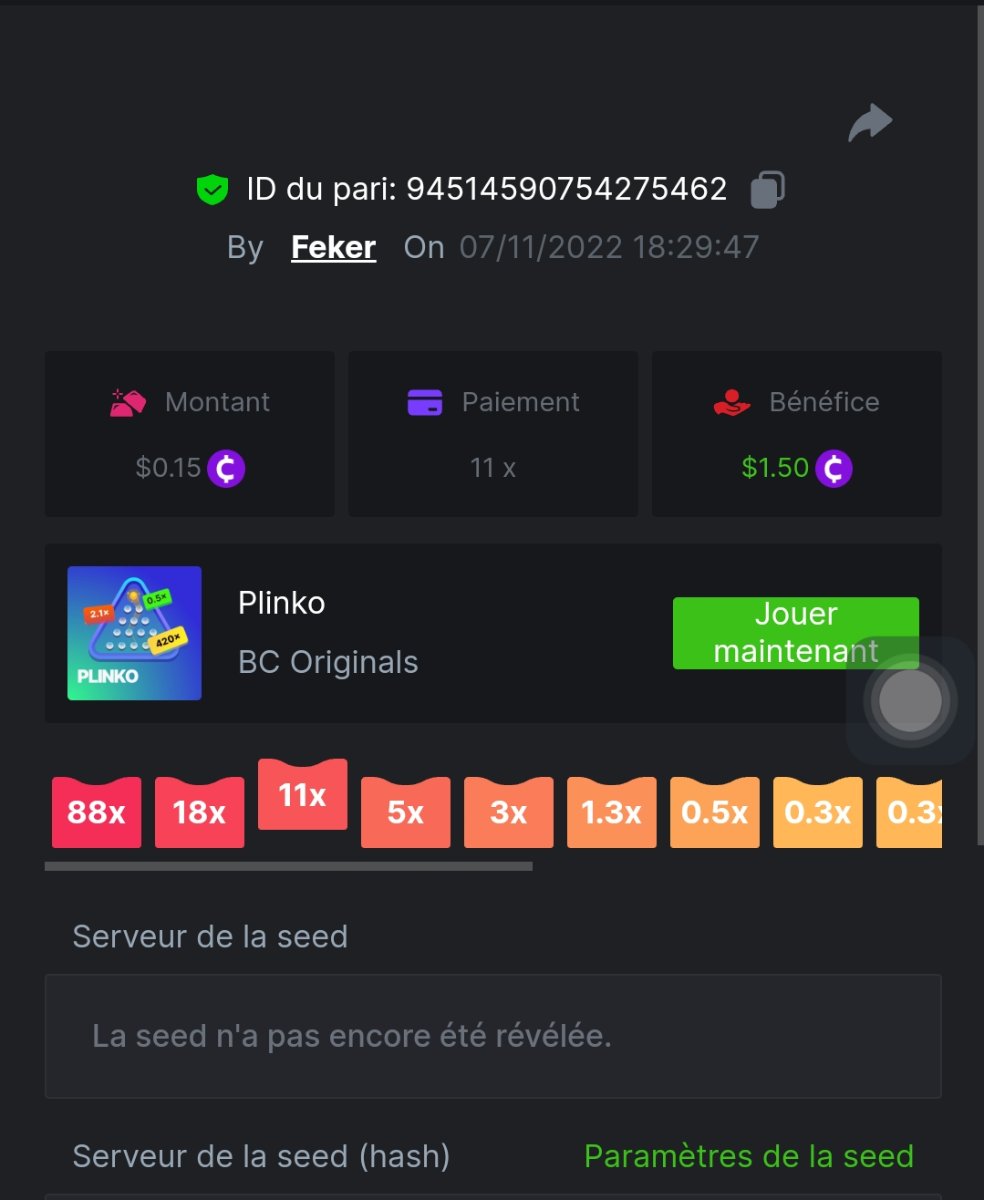
Task: Open the Plinko game thumbnail
Action: click(134, 633)
